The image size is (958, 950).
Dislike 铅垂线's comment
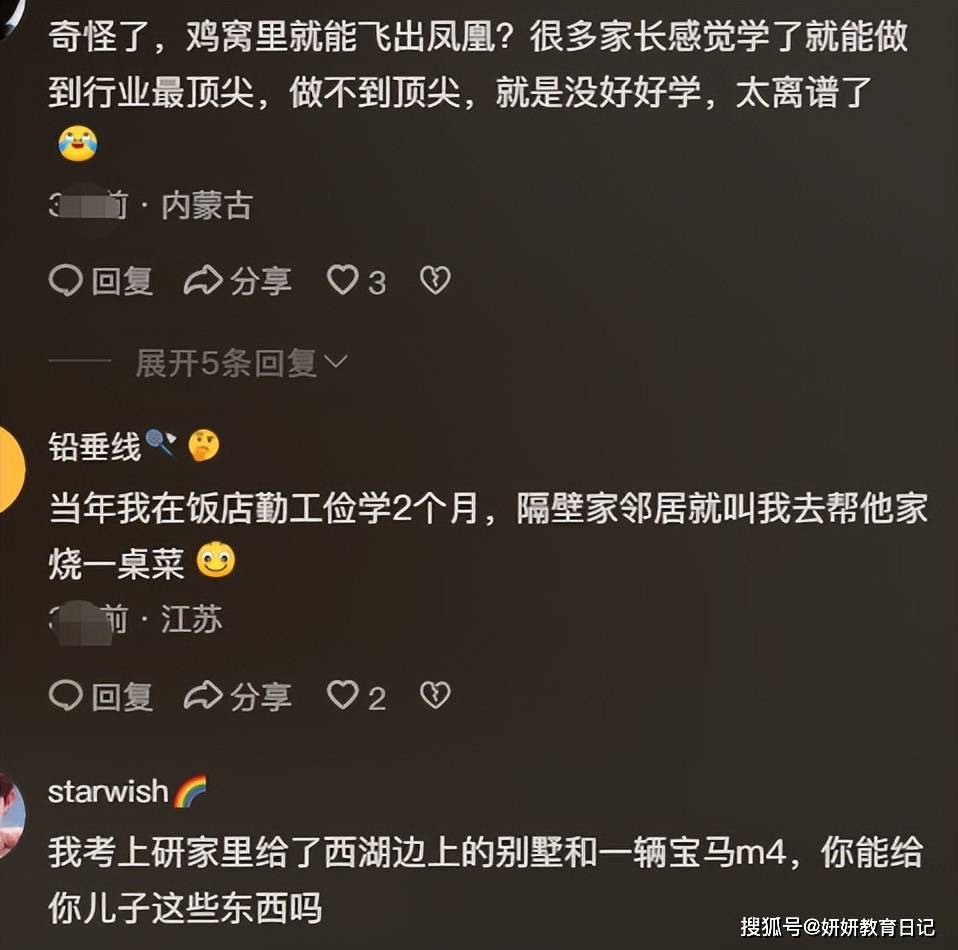point(434,696)
